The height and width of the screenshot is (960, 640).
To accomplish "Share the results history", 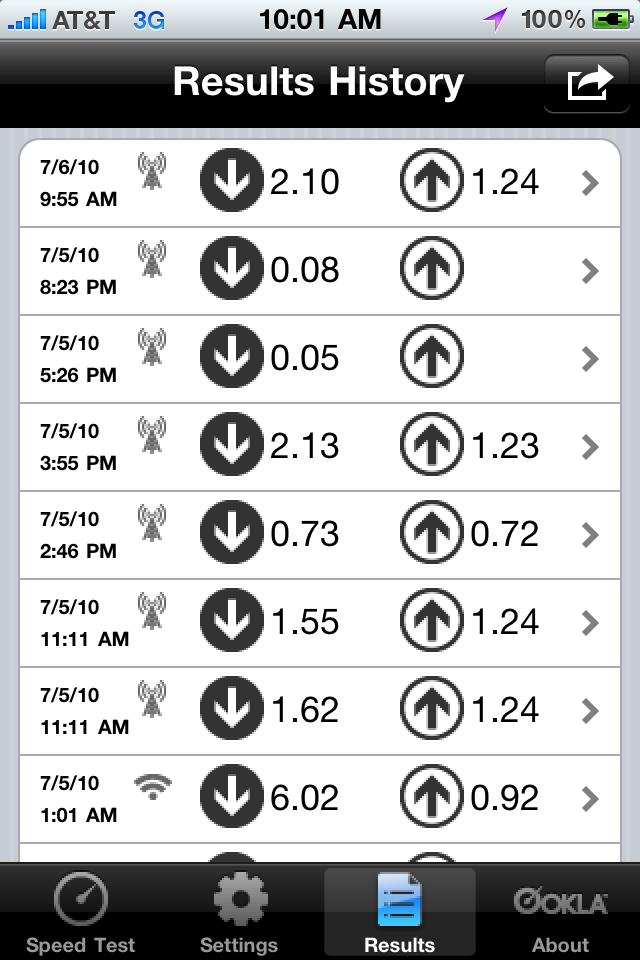I will [588, 83].
